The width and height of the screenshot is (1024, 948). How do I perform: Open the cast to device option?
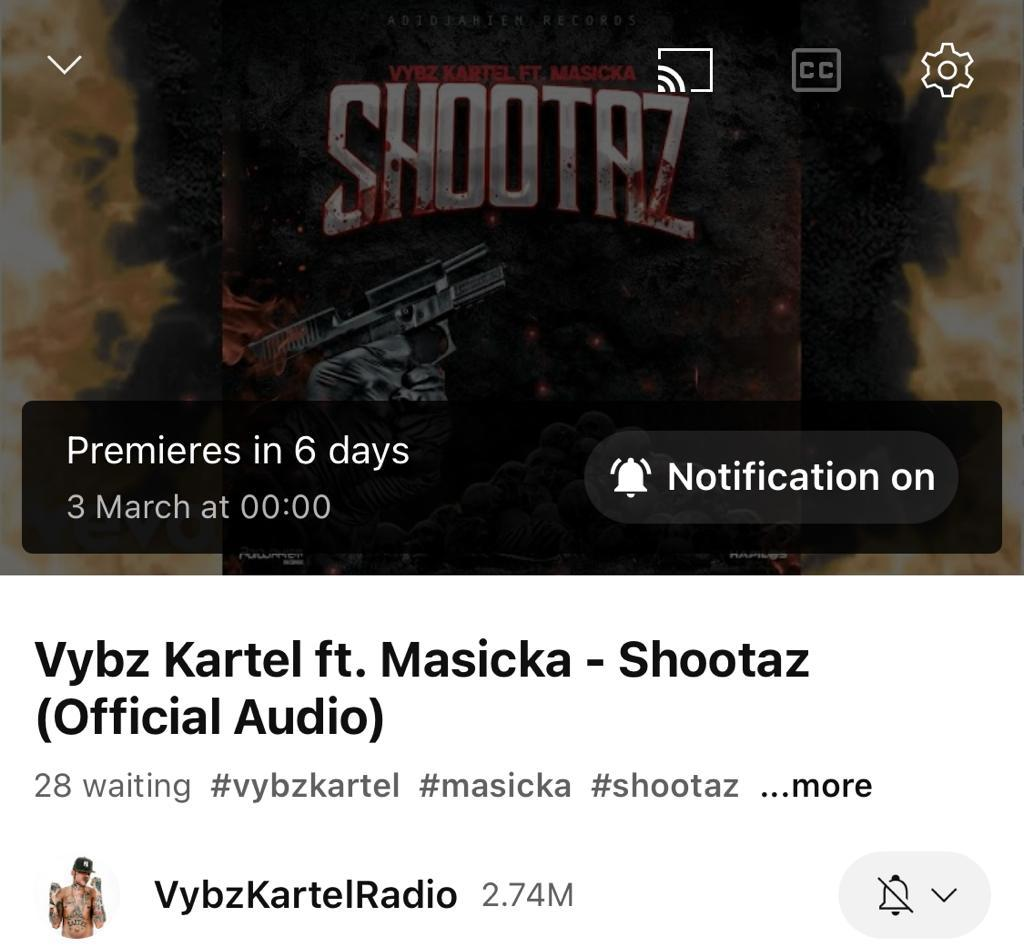tap(685, 70)
